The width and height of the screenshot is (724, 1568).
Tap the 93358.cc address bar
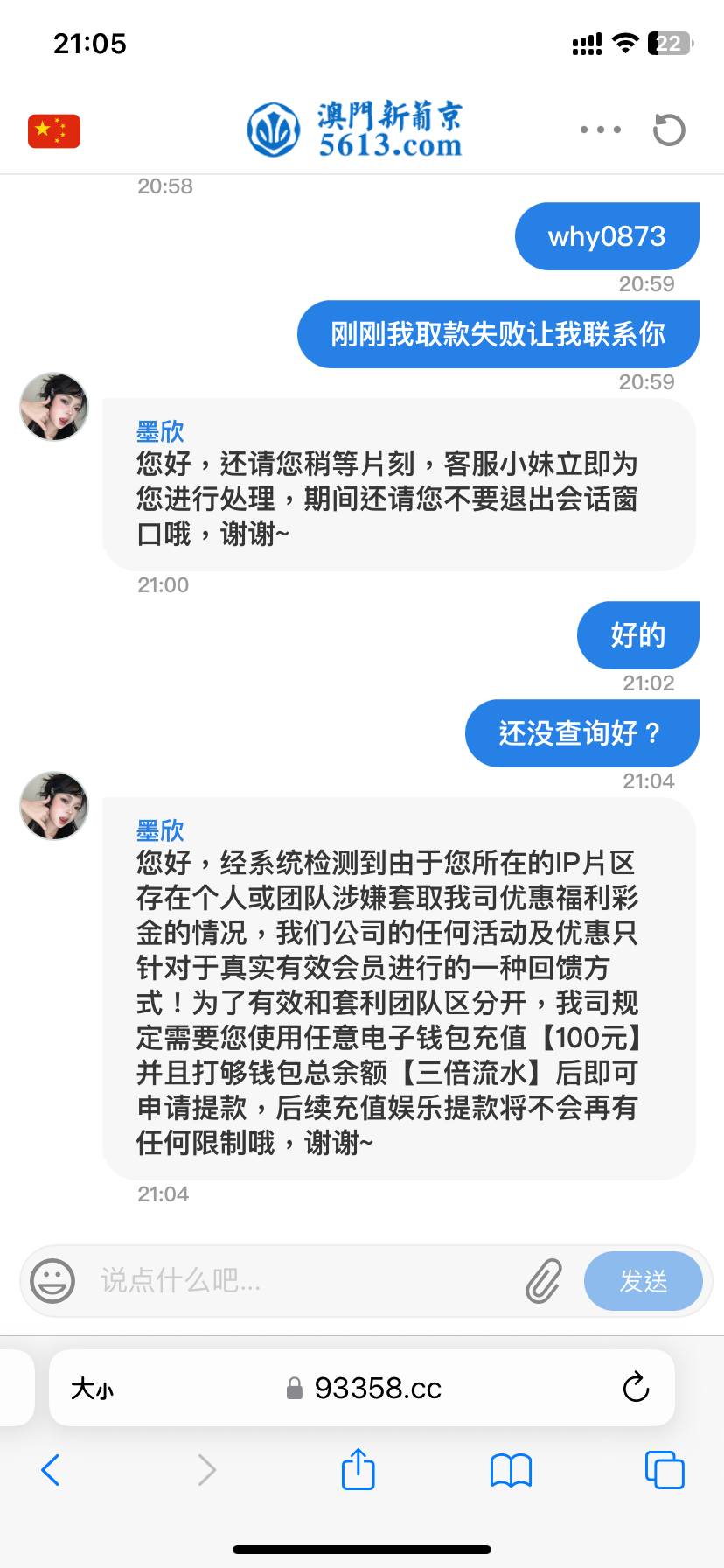(362, 1388)
